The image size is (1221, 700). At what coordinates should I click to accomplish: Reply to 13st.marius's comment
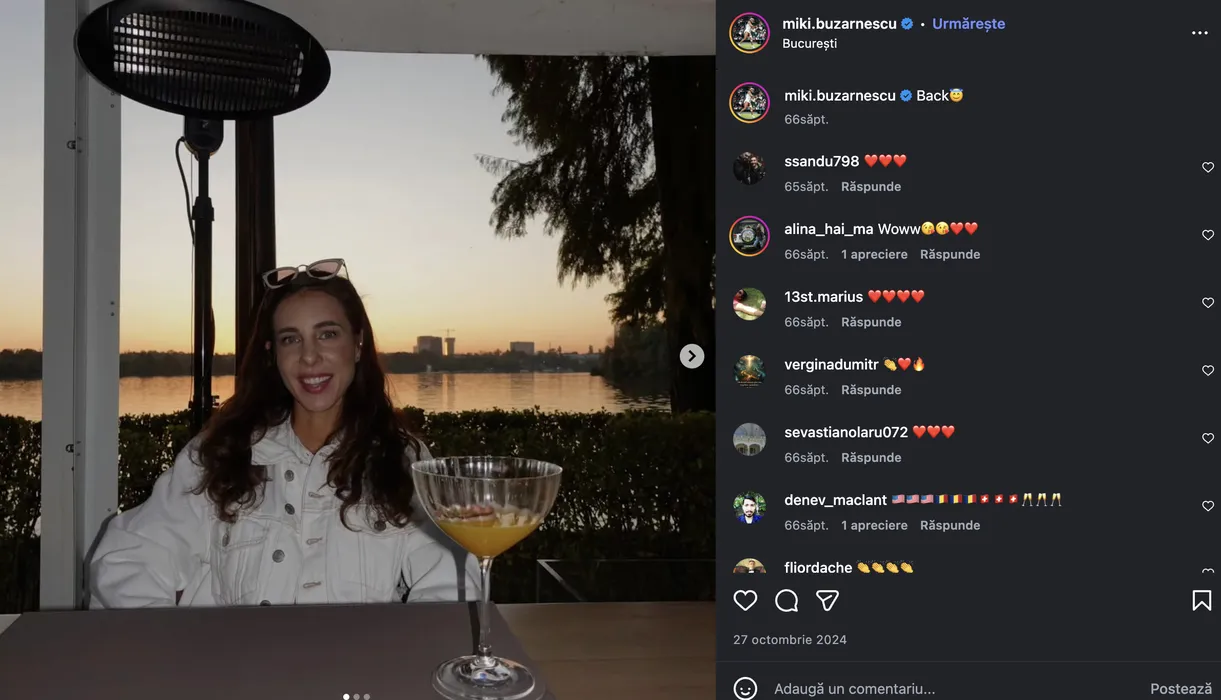[x=871, y=322]
